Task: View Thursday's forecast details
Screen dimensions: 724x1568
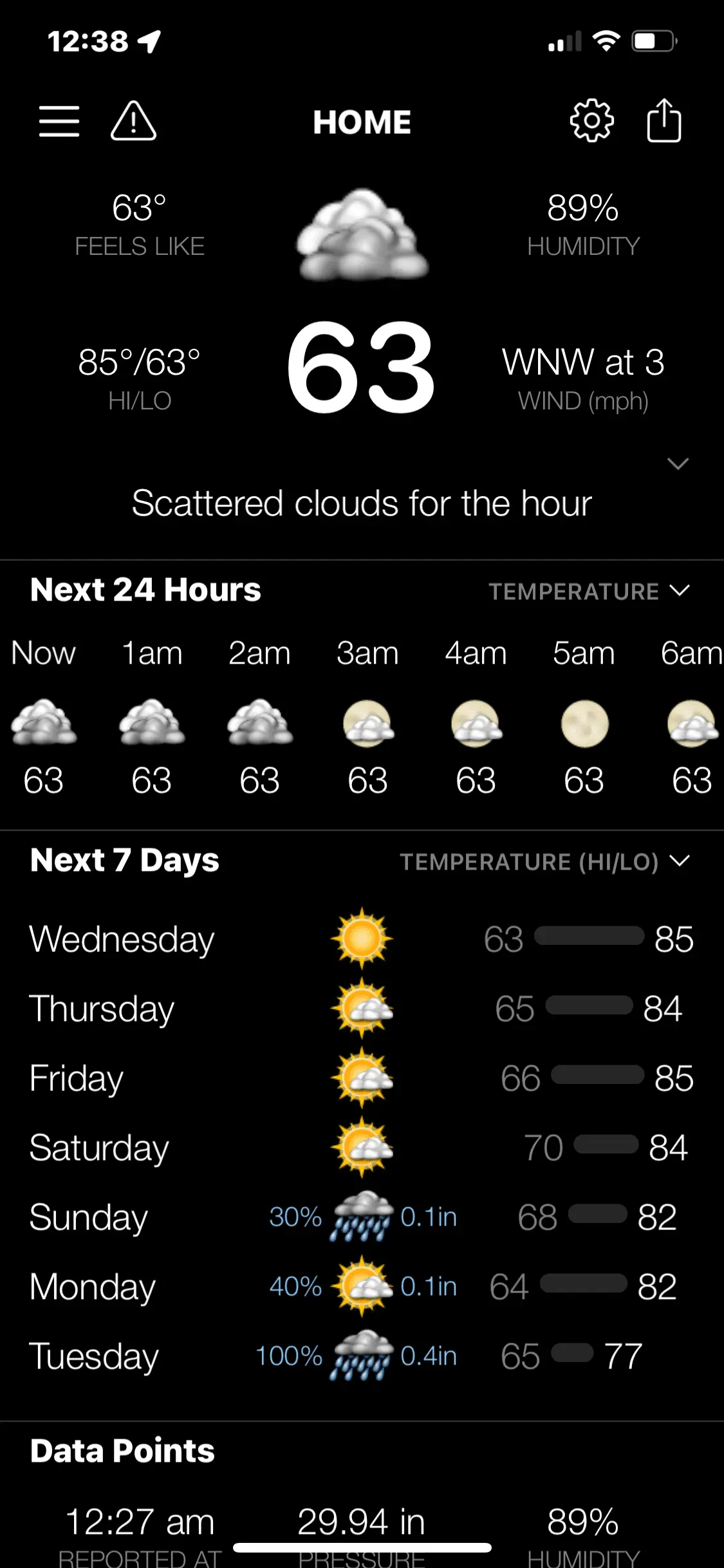Action: click(x=362, y=1008)
